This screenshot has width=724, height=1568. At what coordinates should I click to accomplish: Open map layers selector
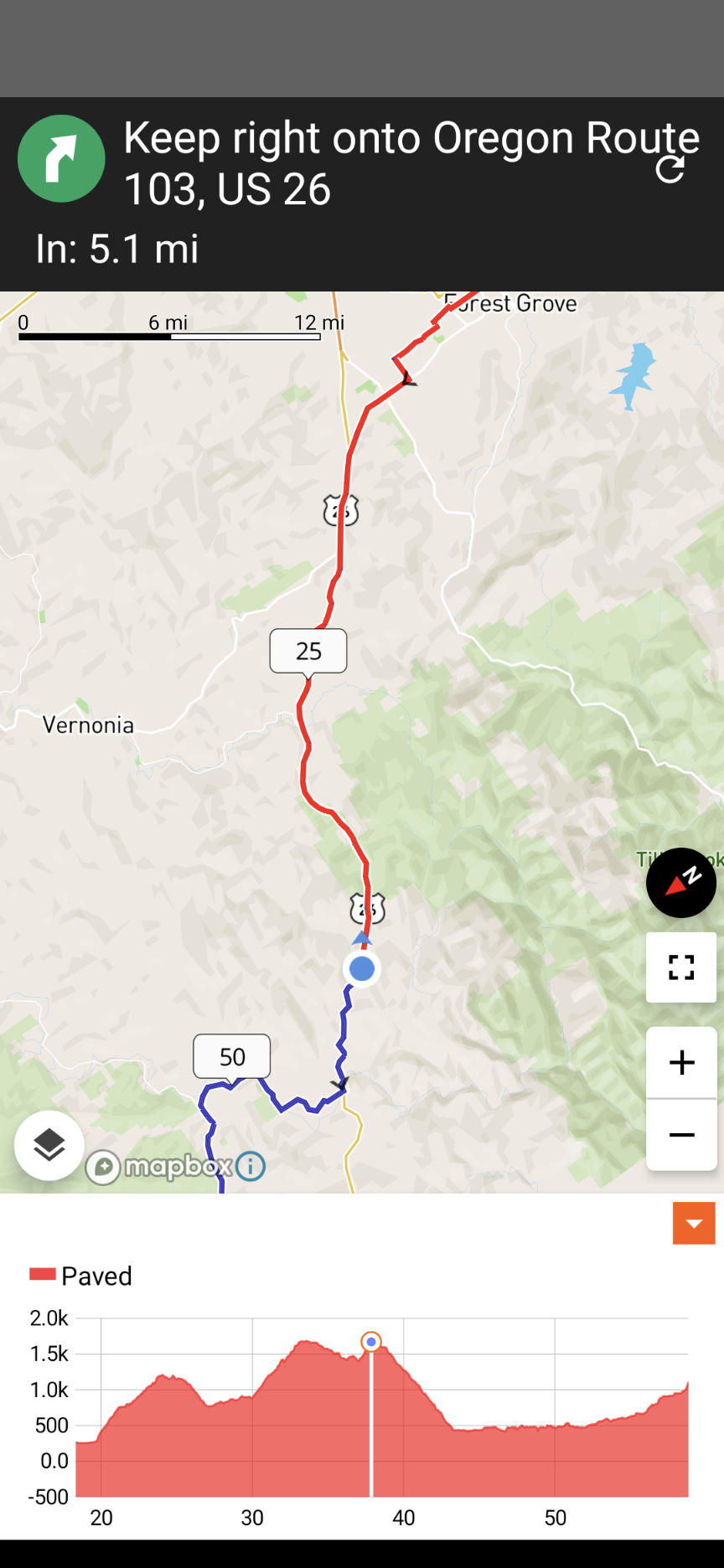click(x=49, y=1145)
